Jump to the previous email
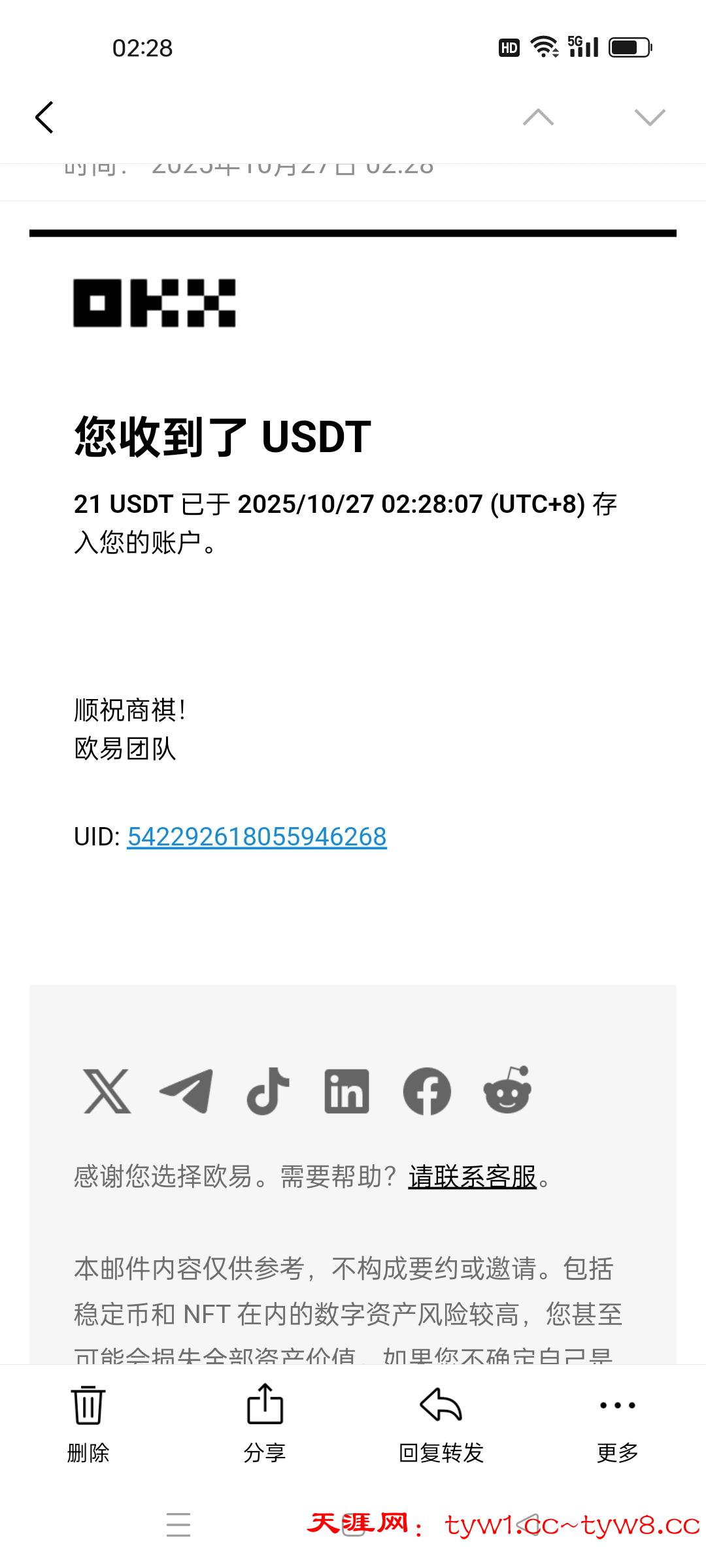The image size is (706, 1568). (538, 118)
